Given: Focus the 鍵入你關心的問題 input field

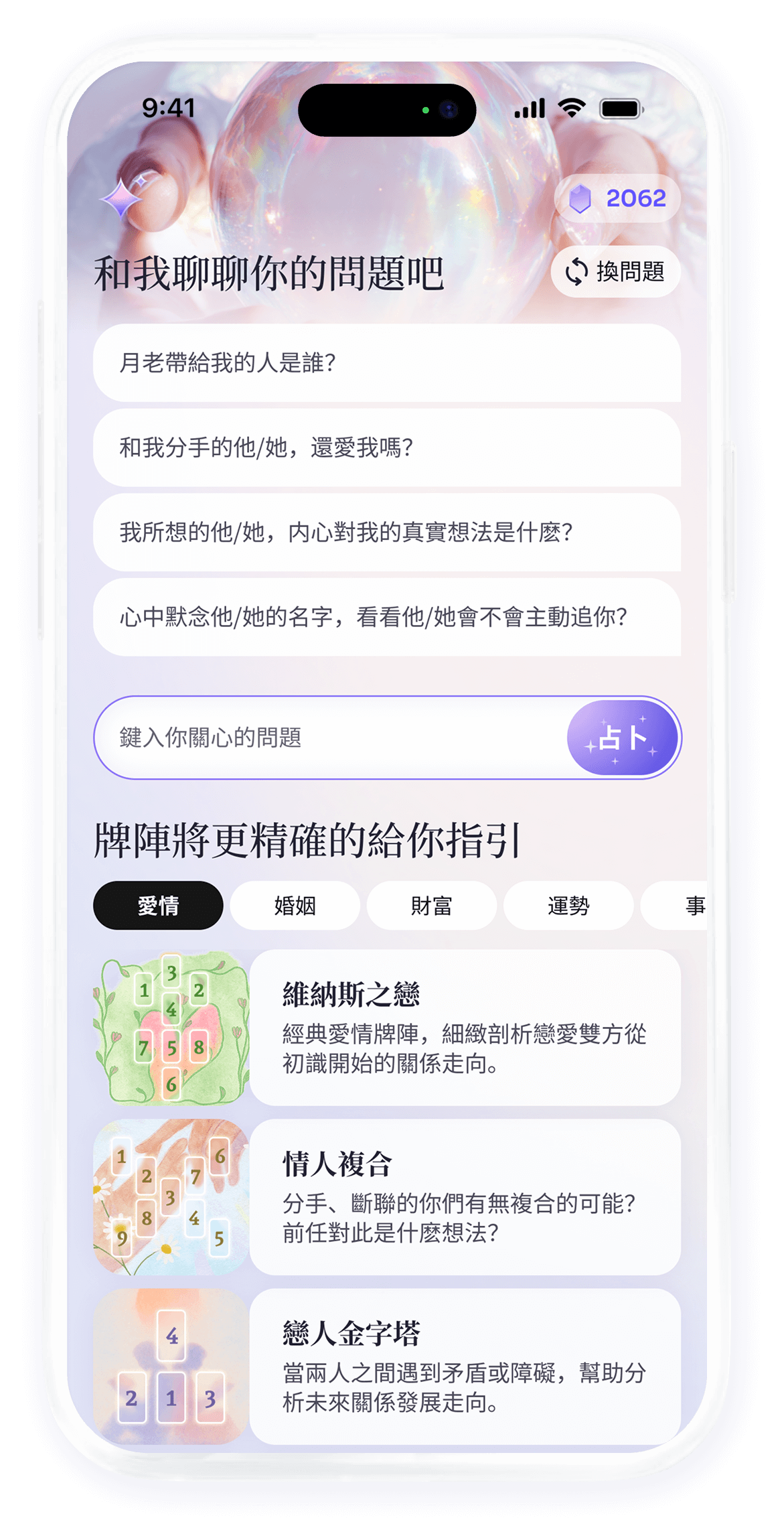Looking at the screenshot, I should (x=328, y=738).
